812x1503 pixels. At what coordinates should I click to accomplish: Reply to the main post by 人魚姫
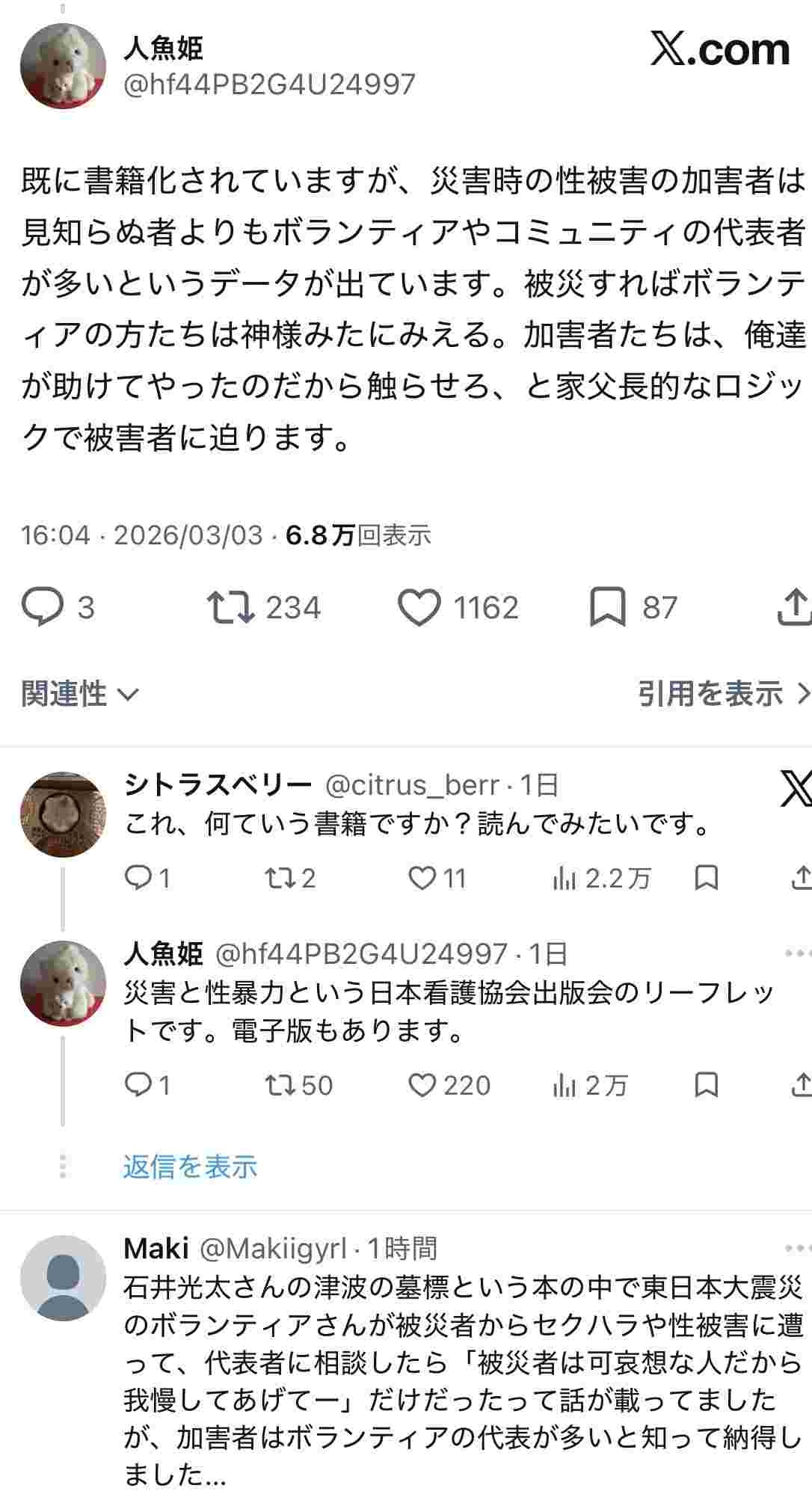[43, 606]
